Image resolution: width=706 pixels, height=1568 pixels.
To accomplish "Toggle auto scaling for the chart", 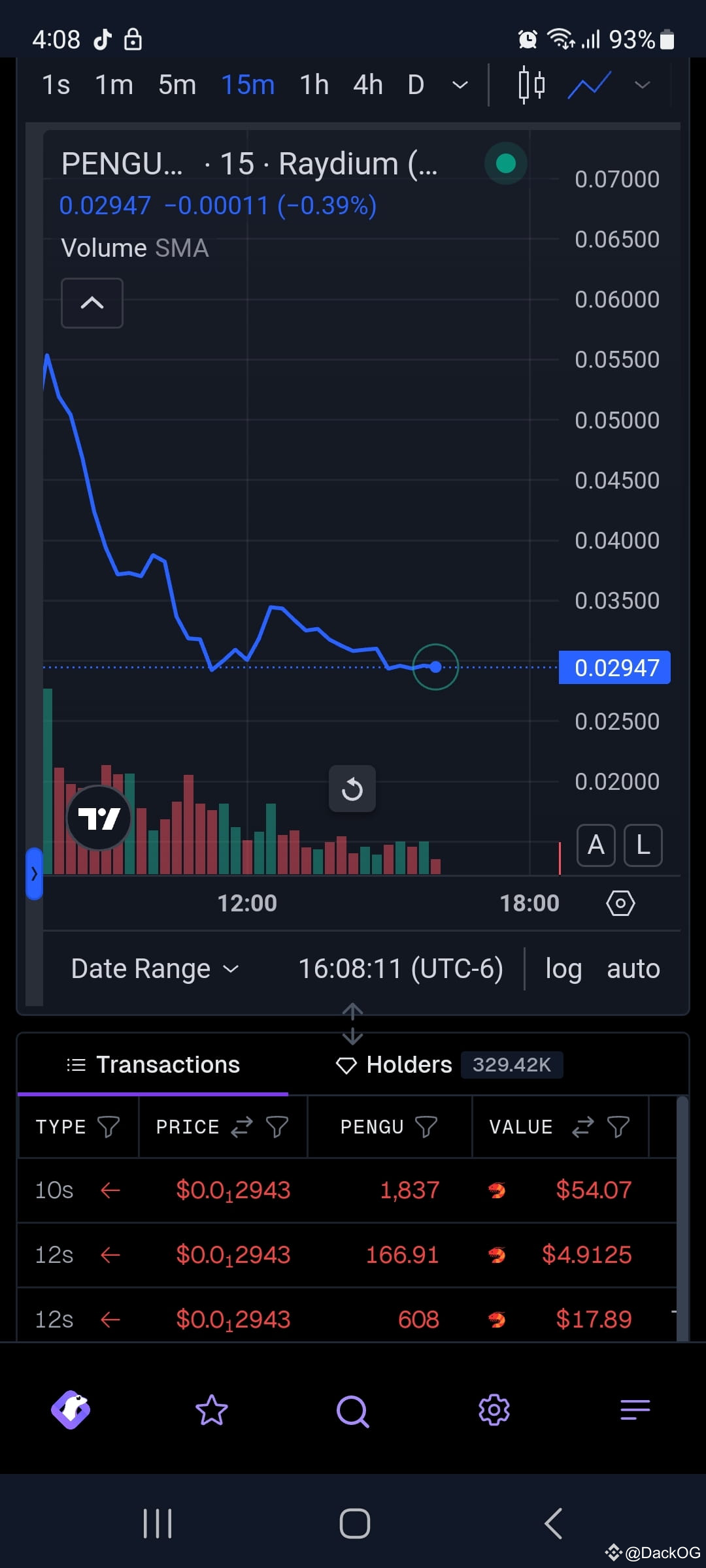I will pos(633,968).
